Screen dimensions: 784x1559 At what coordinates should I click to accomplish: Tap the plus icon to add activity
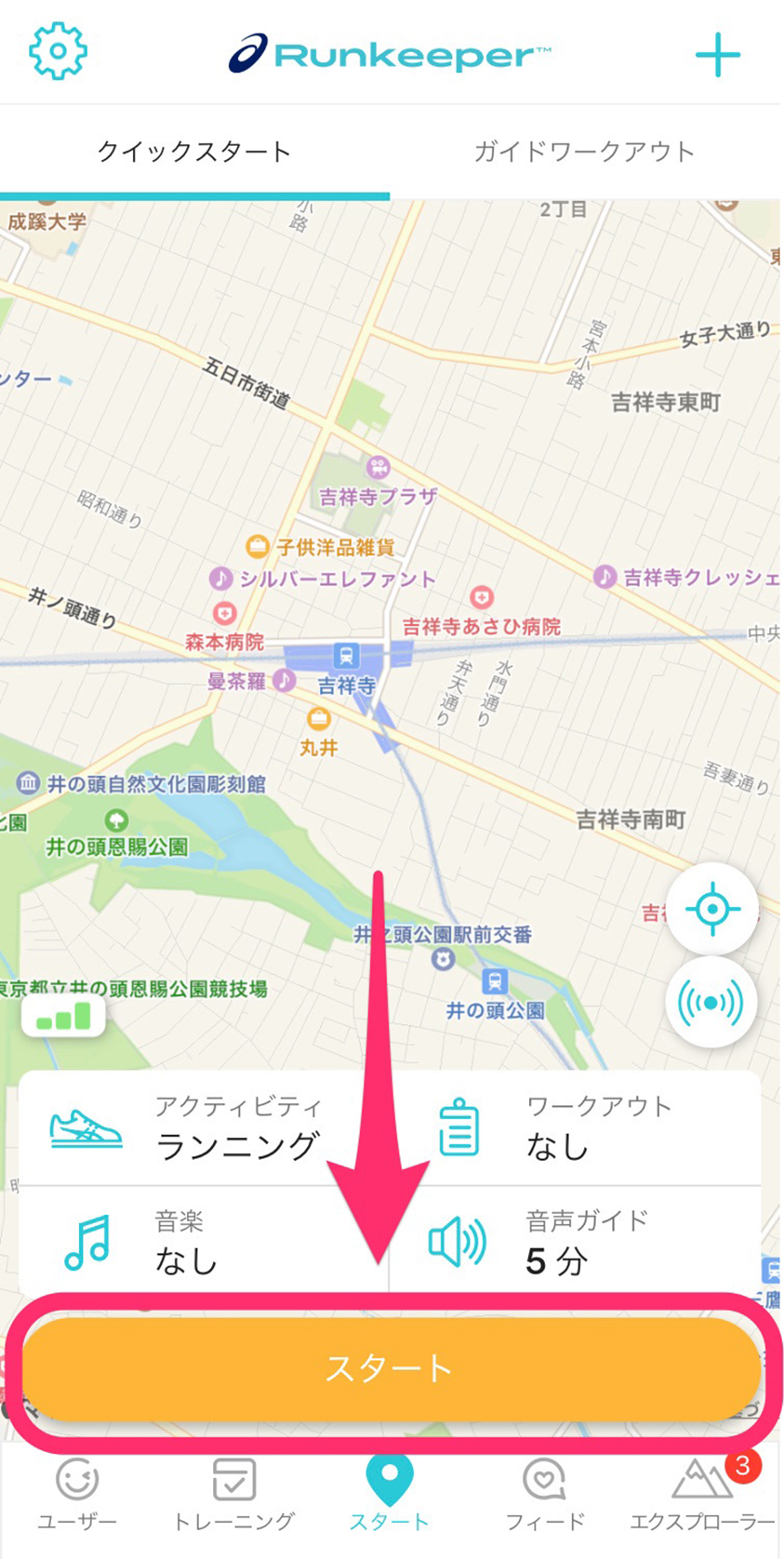(717, 55)
